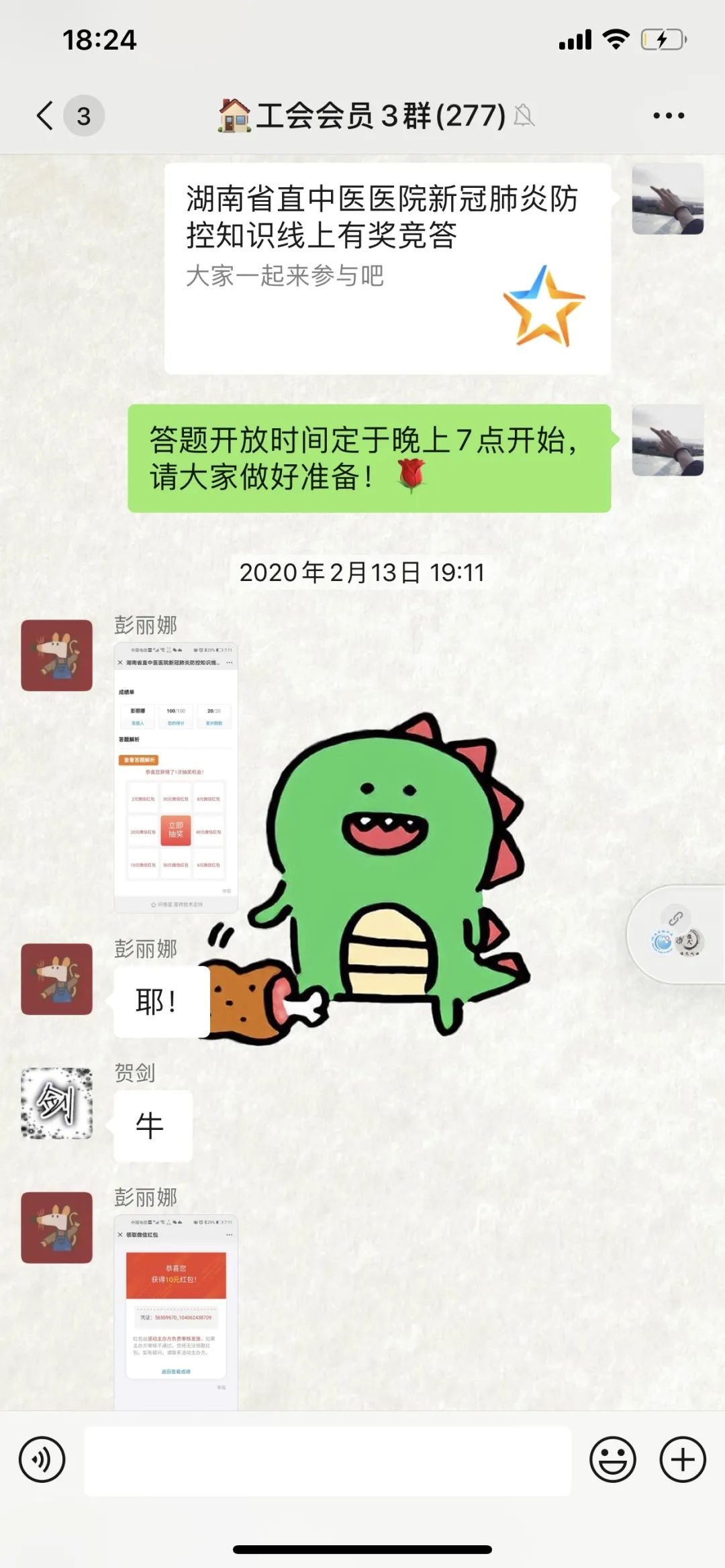Viewport: 725px width, 1568px height.
Task: View 彭丽娜's red packet screenshot image
Action: point(176,1312)
